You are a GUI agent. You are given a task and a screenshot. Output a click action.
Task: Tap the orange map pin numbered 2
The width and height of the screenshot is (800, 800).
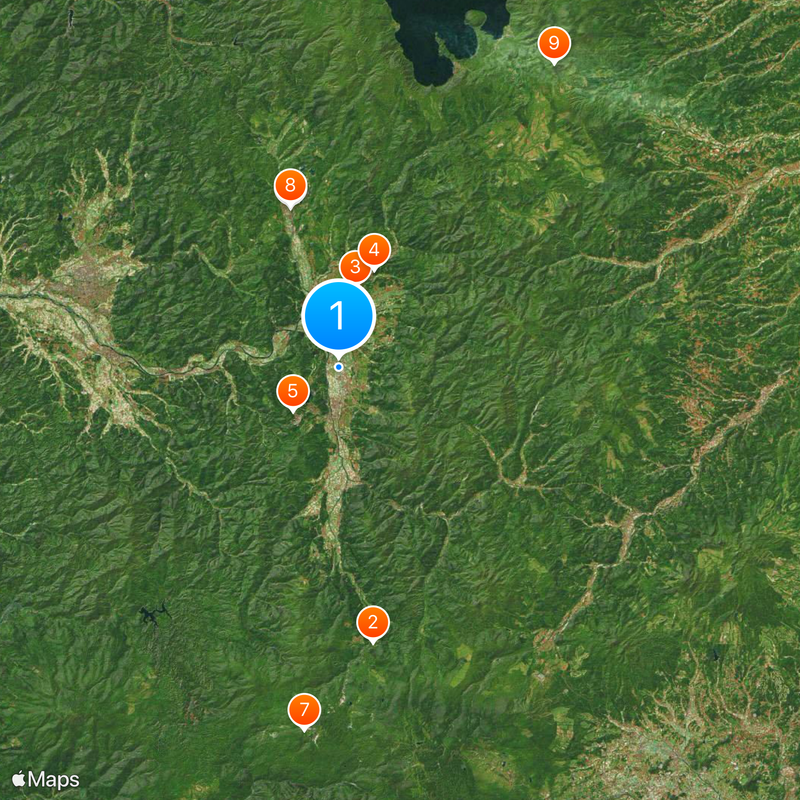point(373,623)
